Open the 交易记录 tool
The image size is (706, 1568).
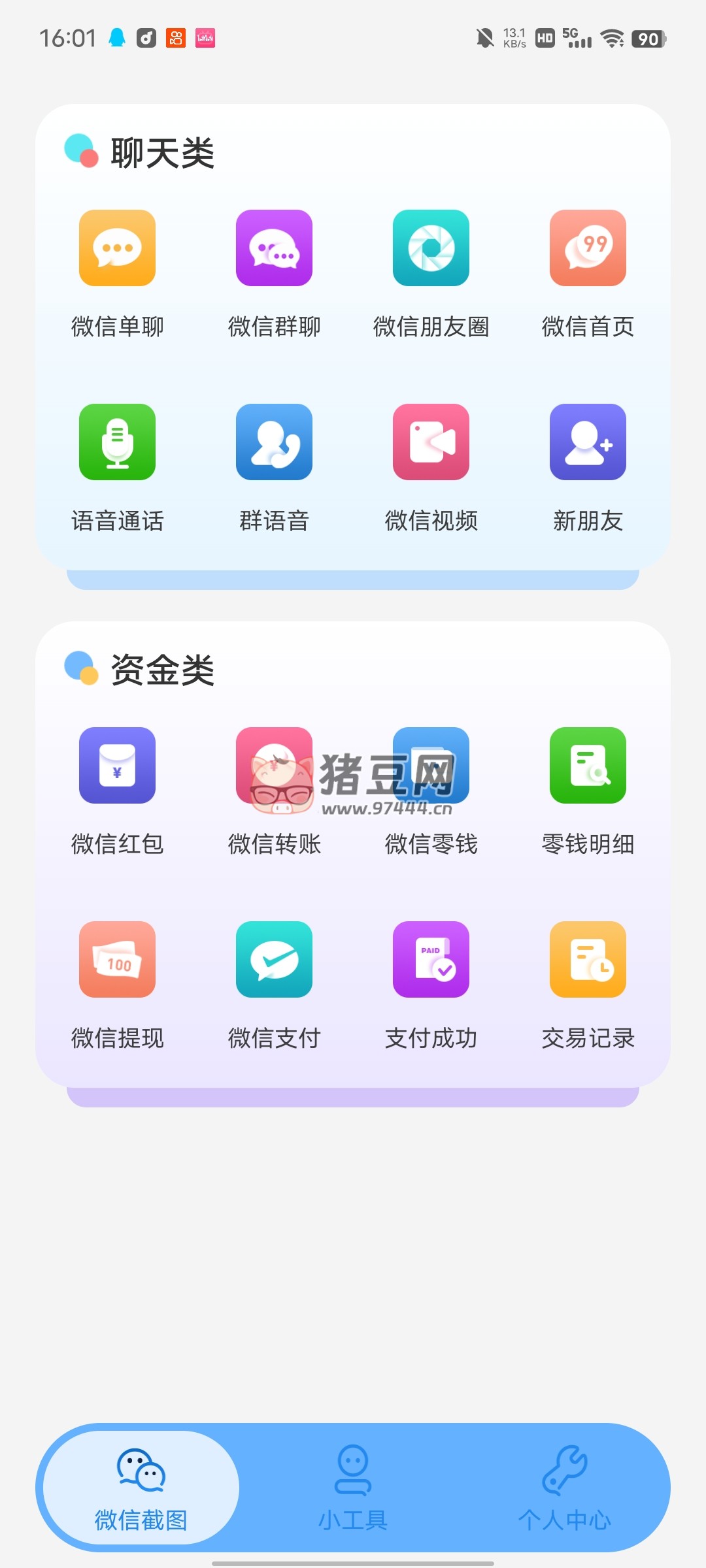tap(588, 960)
